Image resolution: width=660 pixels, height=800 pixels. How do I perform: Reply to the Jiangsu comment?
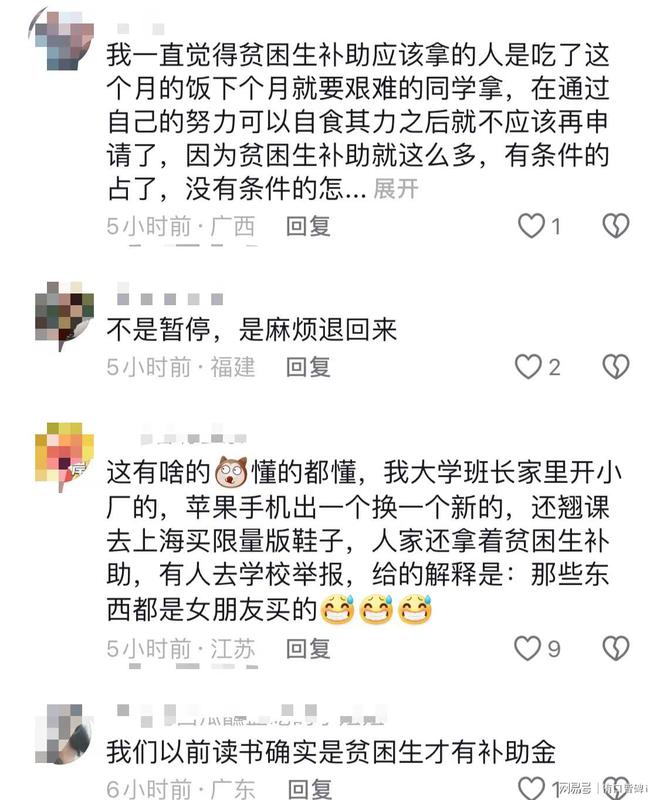(308, 648)
